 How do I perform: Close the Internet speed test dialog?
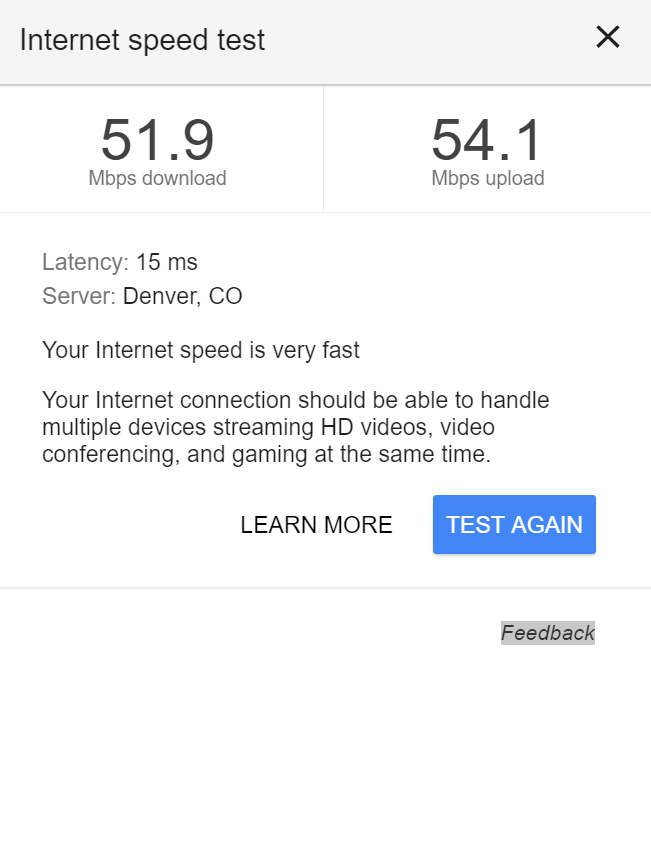607,38
